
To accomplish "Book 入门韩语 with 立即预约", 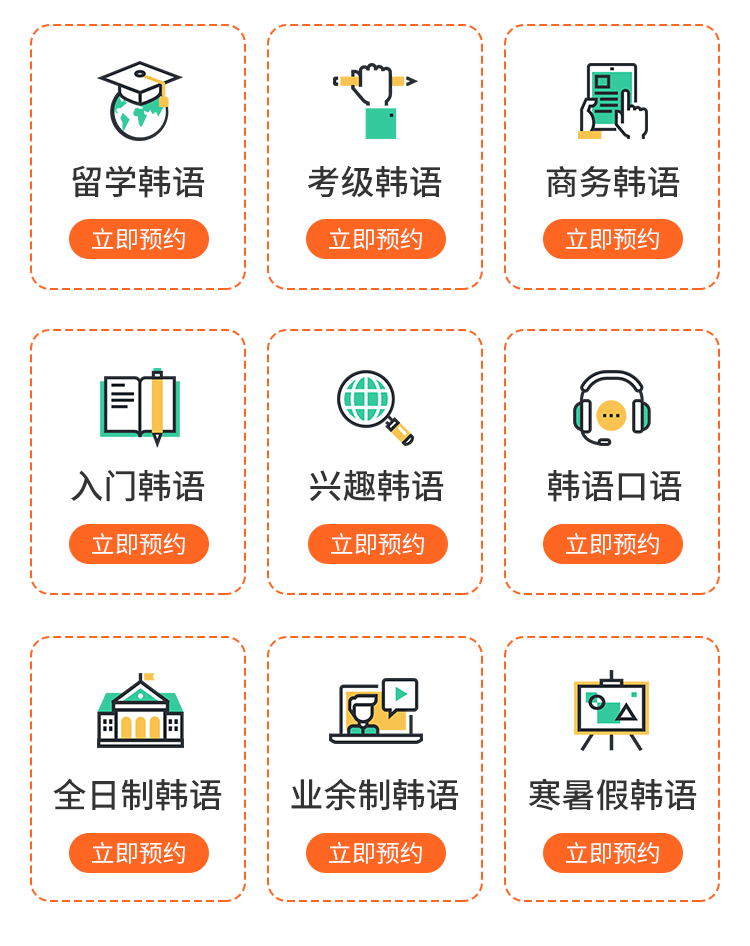I will (x=138, y=544).
